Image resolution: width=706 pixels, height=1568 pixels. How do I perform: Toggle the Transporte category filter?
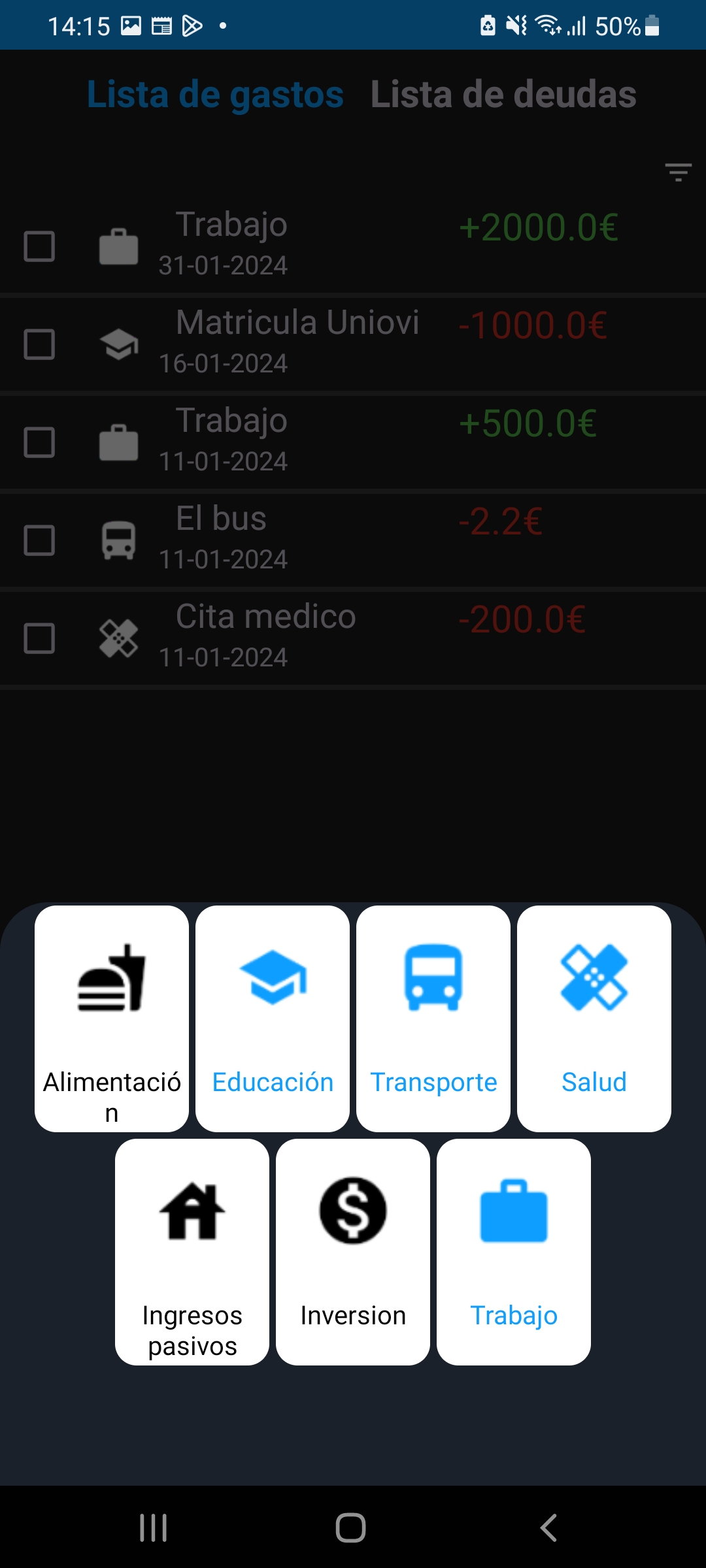coord(433,1018)
